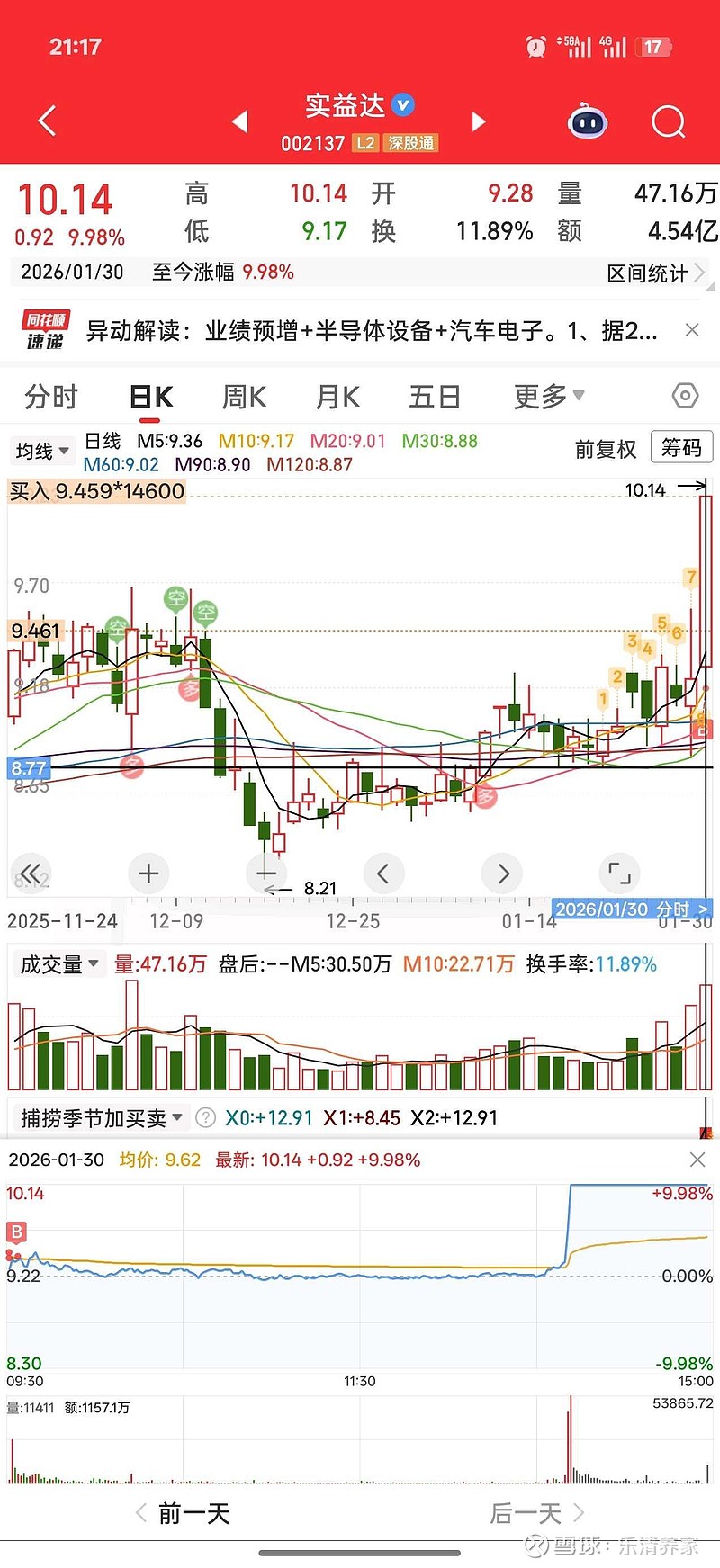Pan the chart right with the arrow control
720x1568 pixels.
pos(501,873)
